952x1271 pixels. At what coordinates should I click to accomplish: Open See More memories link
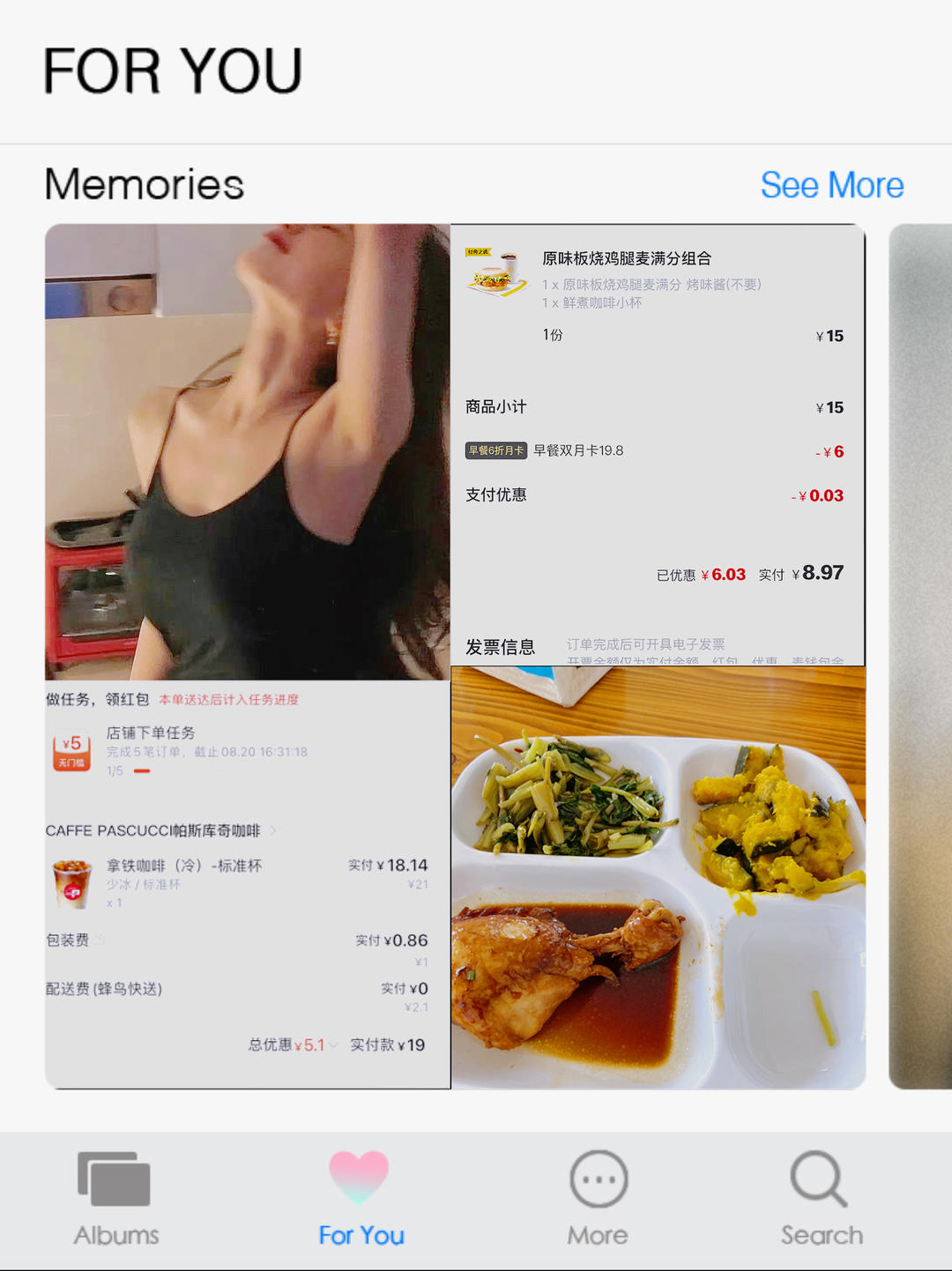(x=832, y=185)
